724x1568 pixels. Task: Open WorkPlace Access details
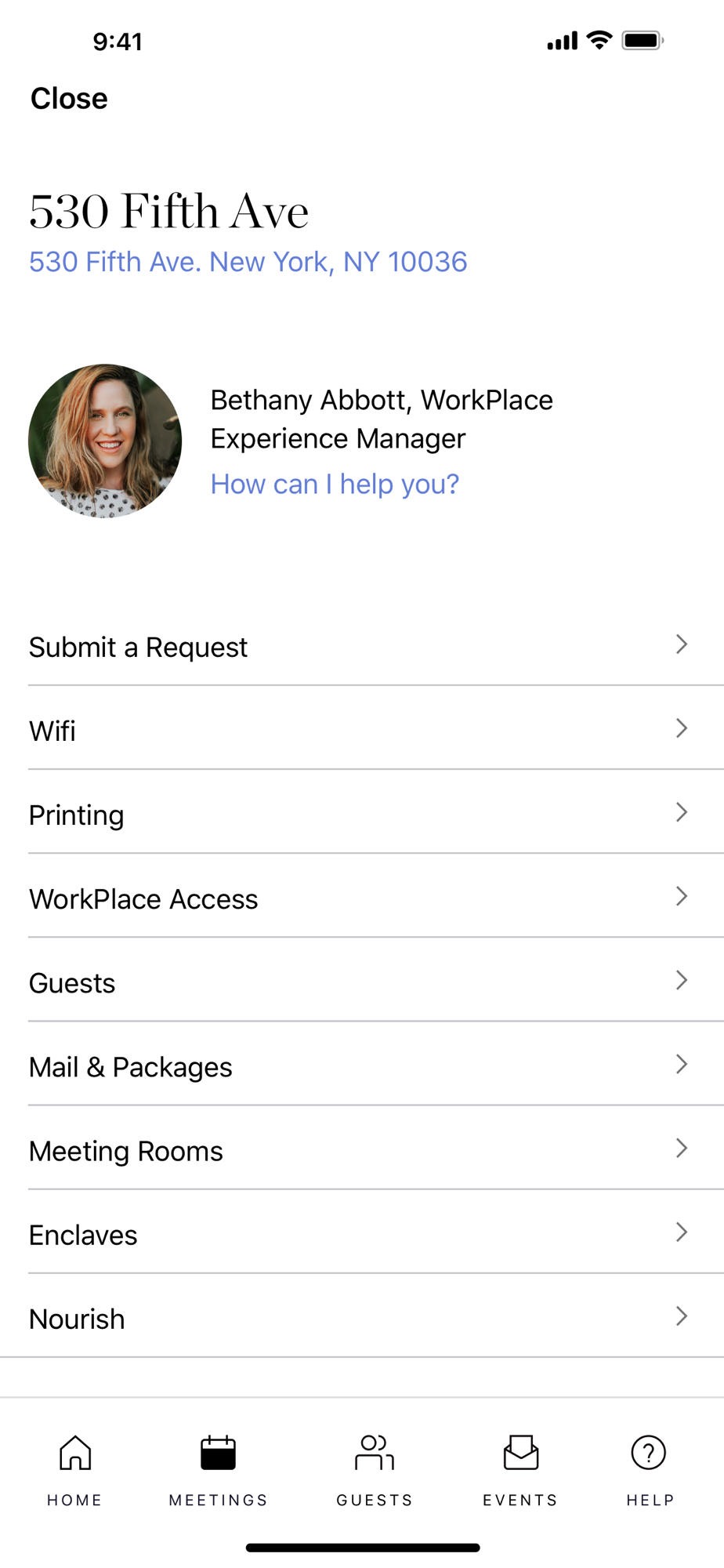pos(362,896)
